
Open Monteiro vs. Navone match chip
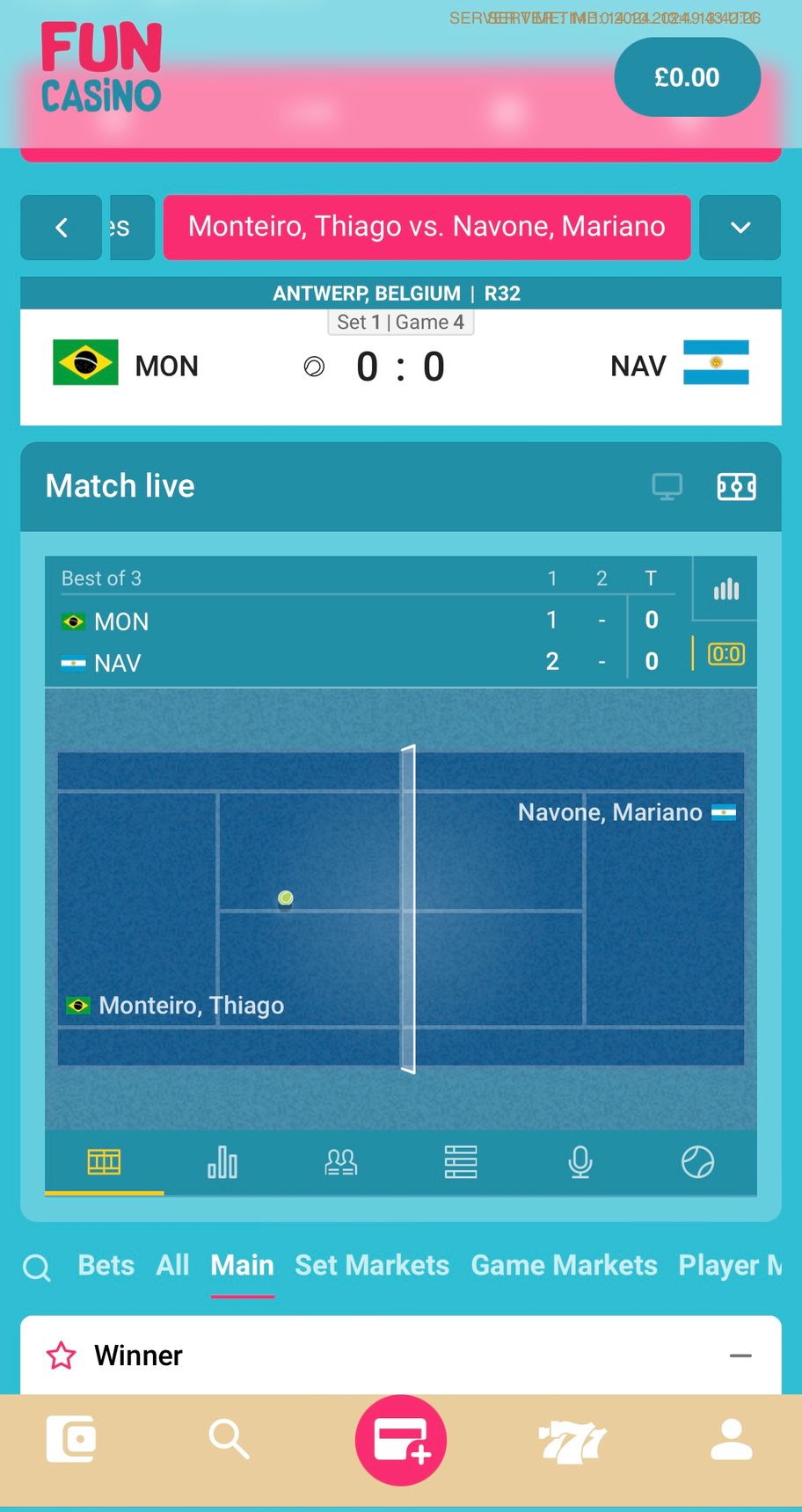[x=427, y=228]
